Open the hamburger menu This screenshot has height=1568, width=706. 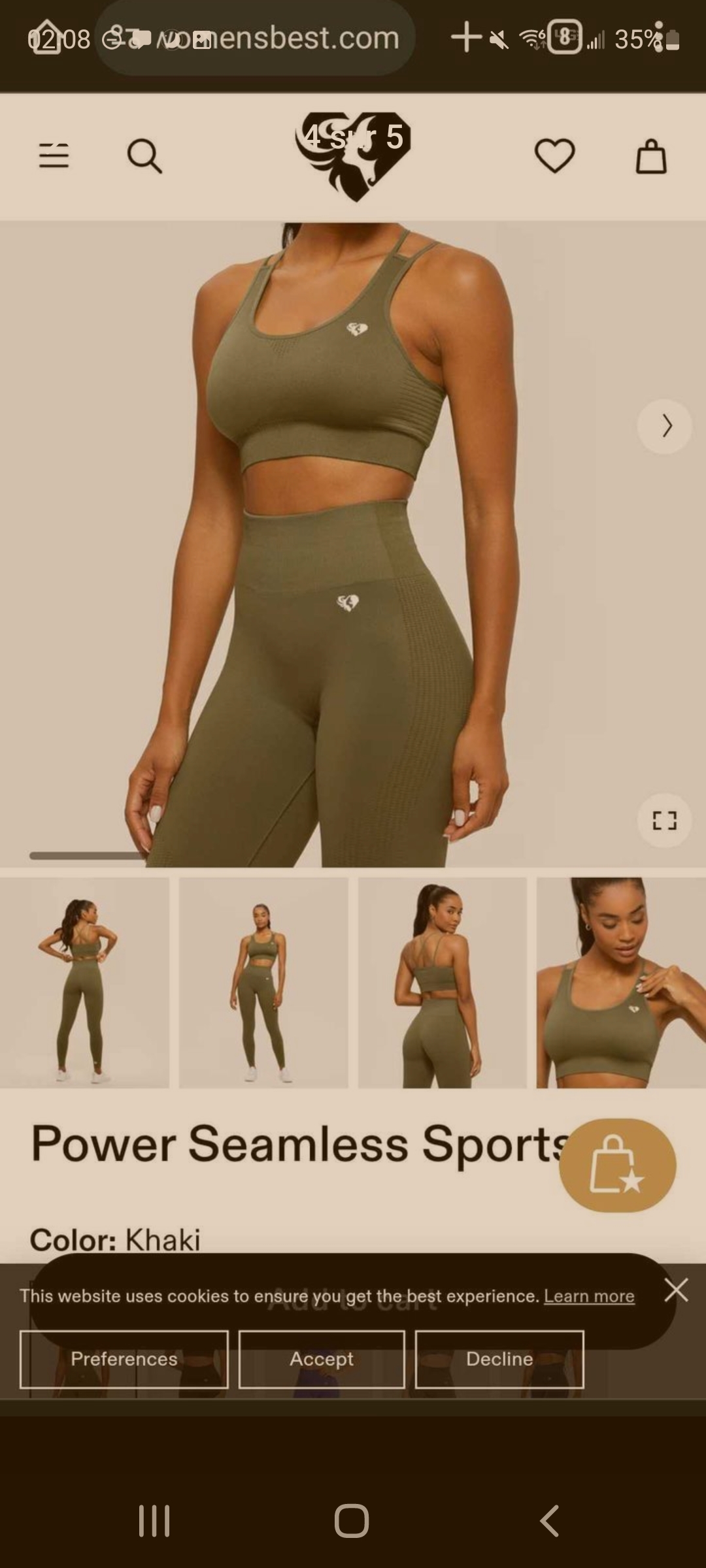click(x=54, y=155)
